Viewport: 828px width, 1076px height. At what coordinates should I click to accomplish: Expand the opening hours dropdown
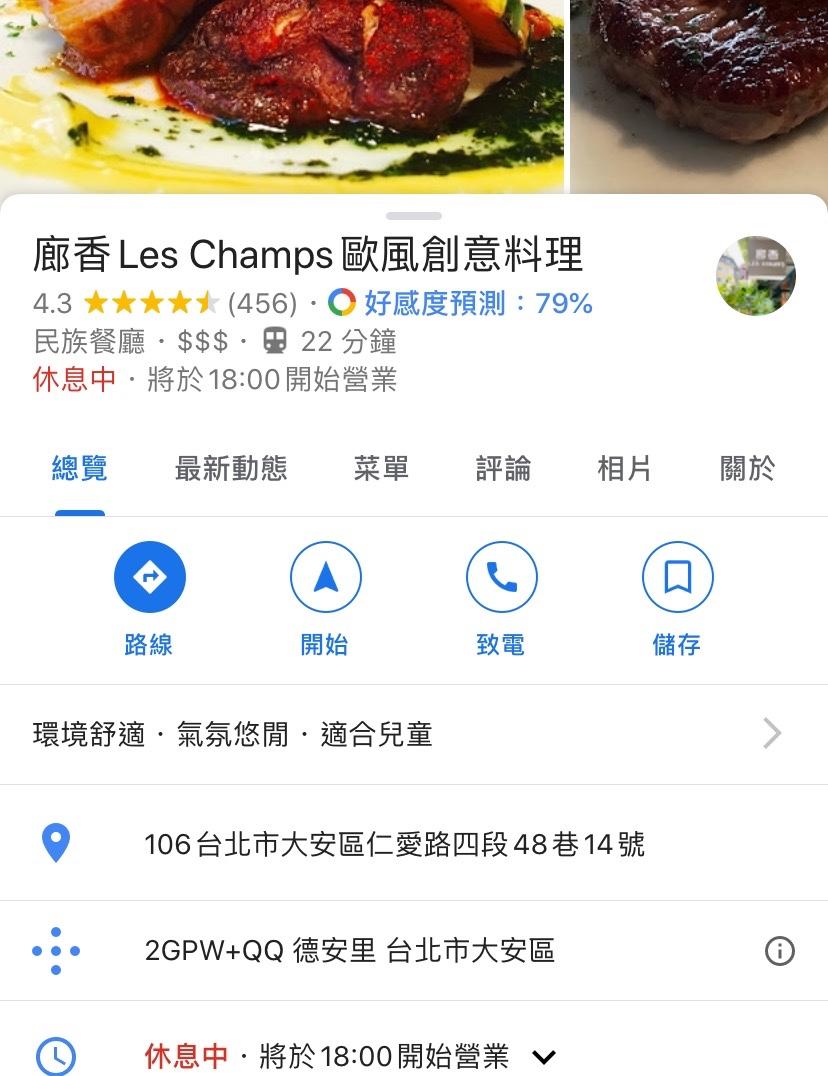point(543,1056)
